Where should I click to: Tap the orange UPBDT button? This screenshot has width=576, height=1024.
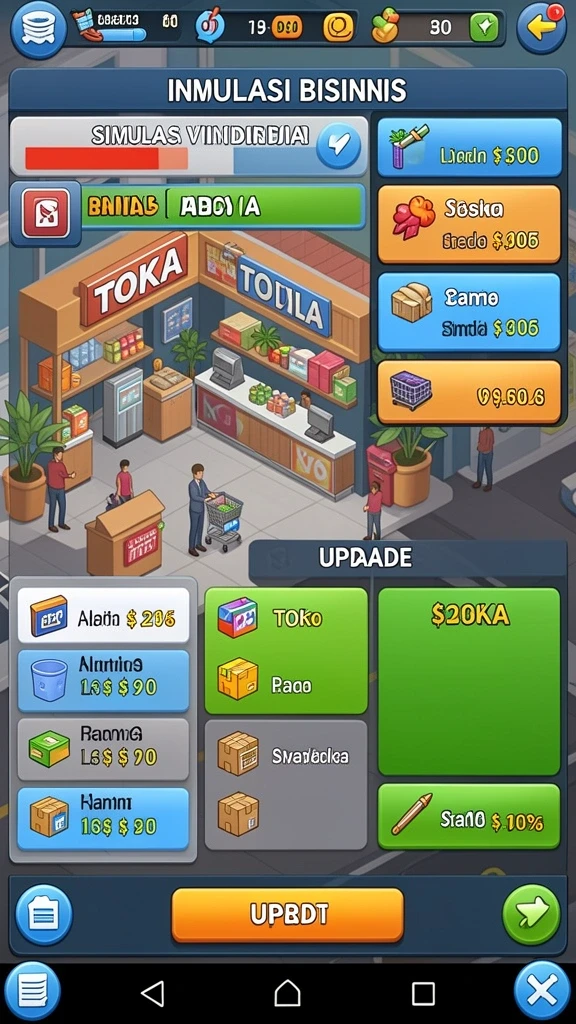pyautogui.click(x=287, y=914)
